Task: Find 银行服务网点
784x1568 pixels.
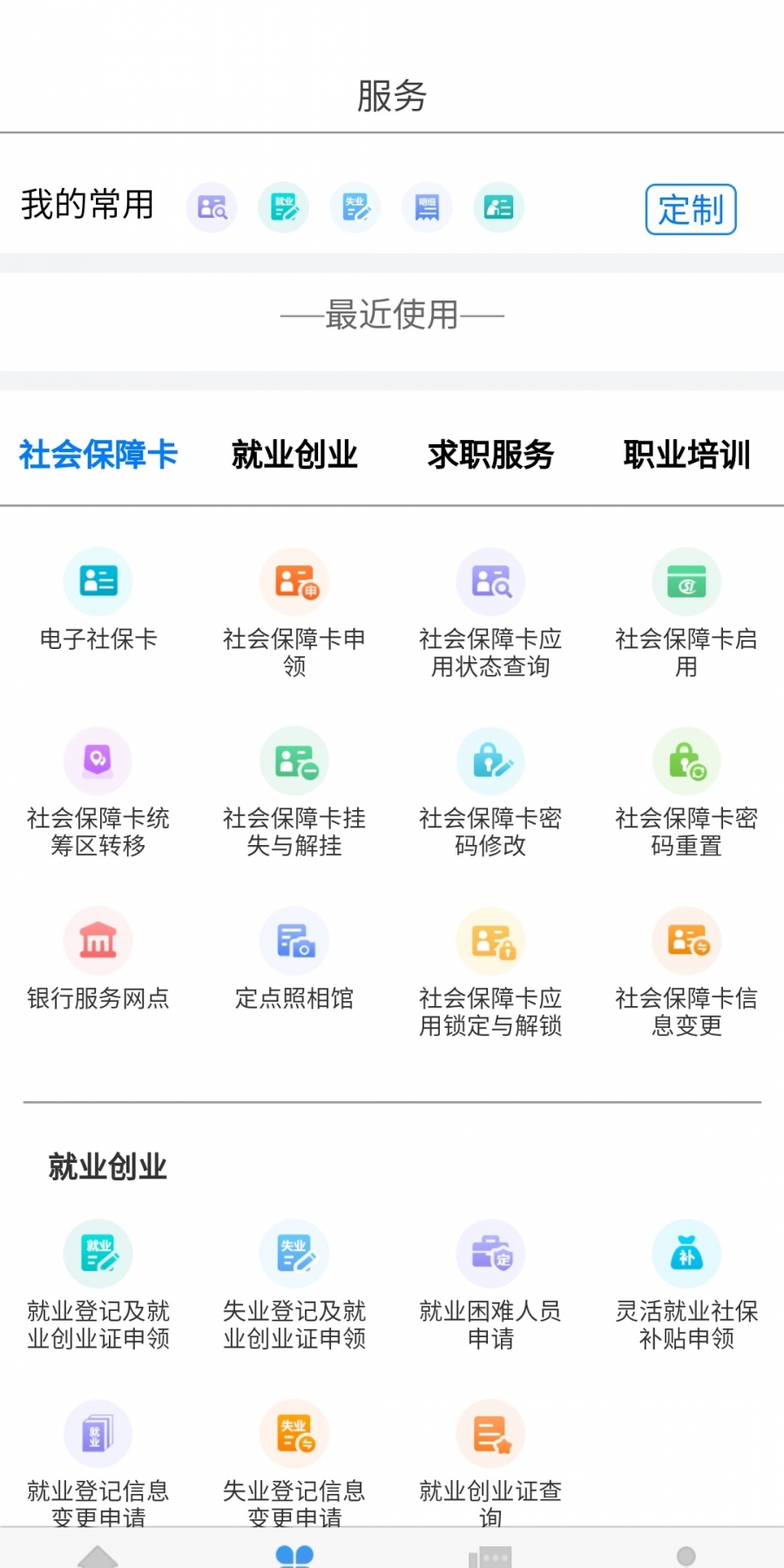Action: point(98,960)
